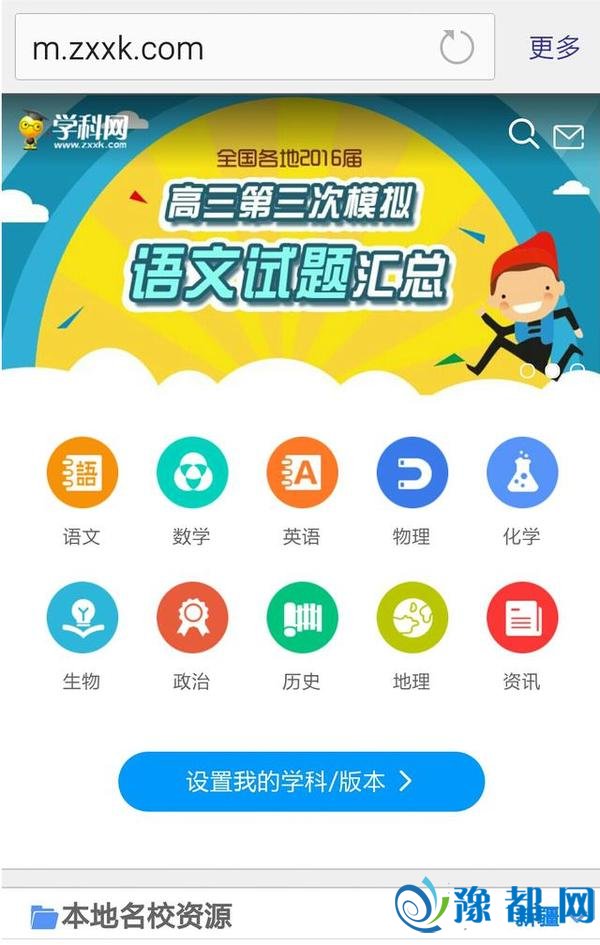
Task: Reload the page with refresh icon
Action: click(457, 47)
